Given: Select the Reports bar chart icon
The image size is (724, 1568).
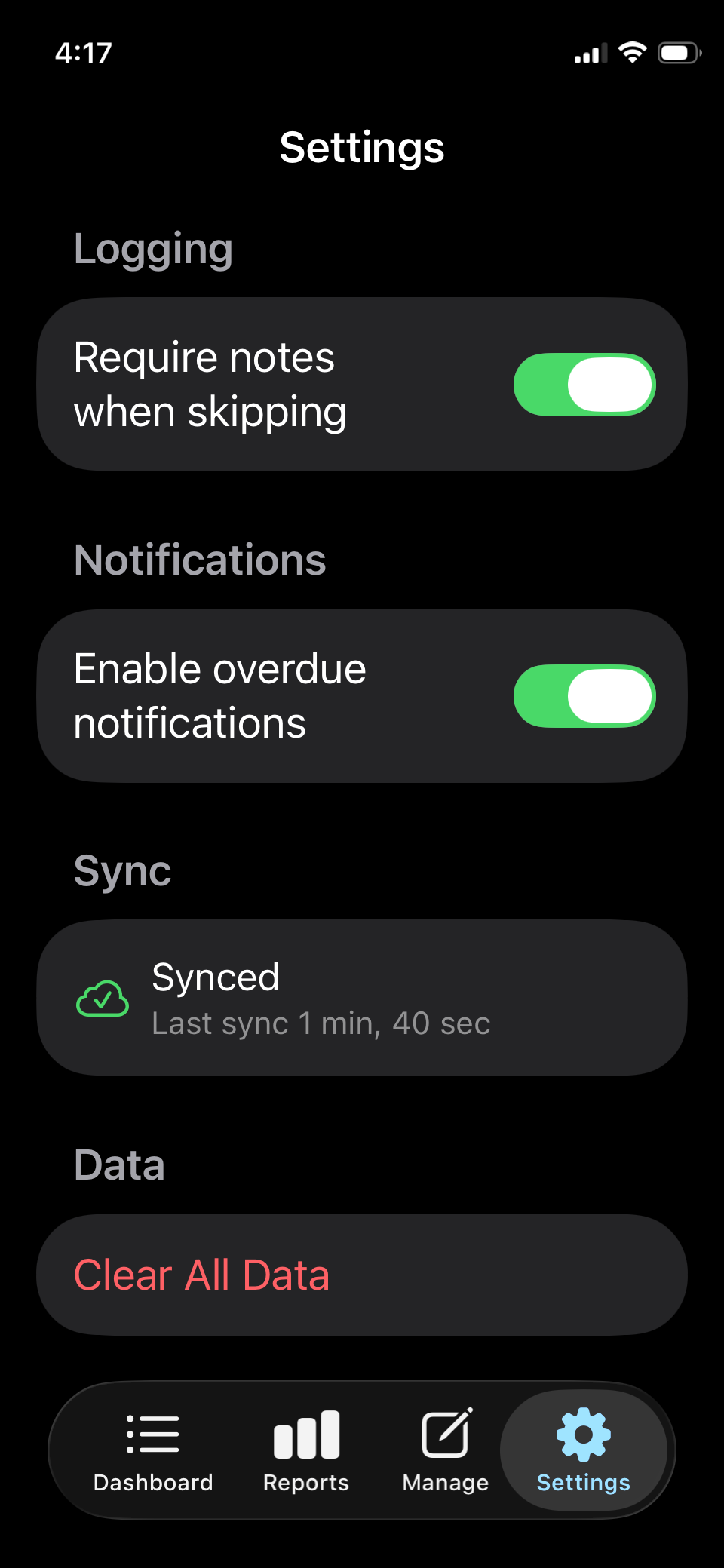Looking at the screenshot, I should [305, 1431].
